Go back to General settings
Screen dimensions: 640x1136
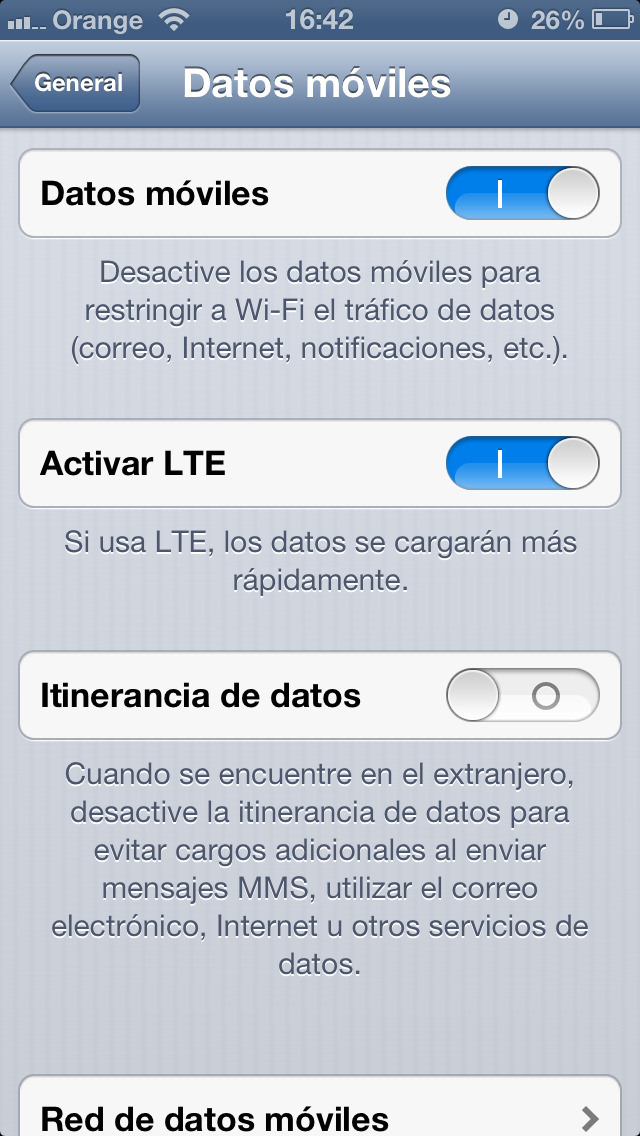[76, 84]
